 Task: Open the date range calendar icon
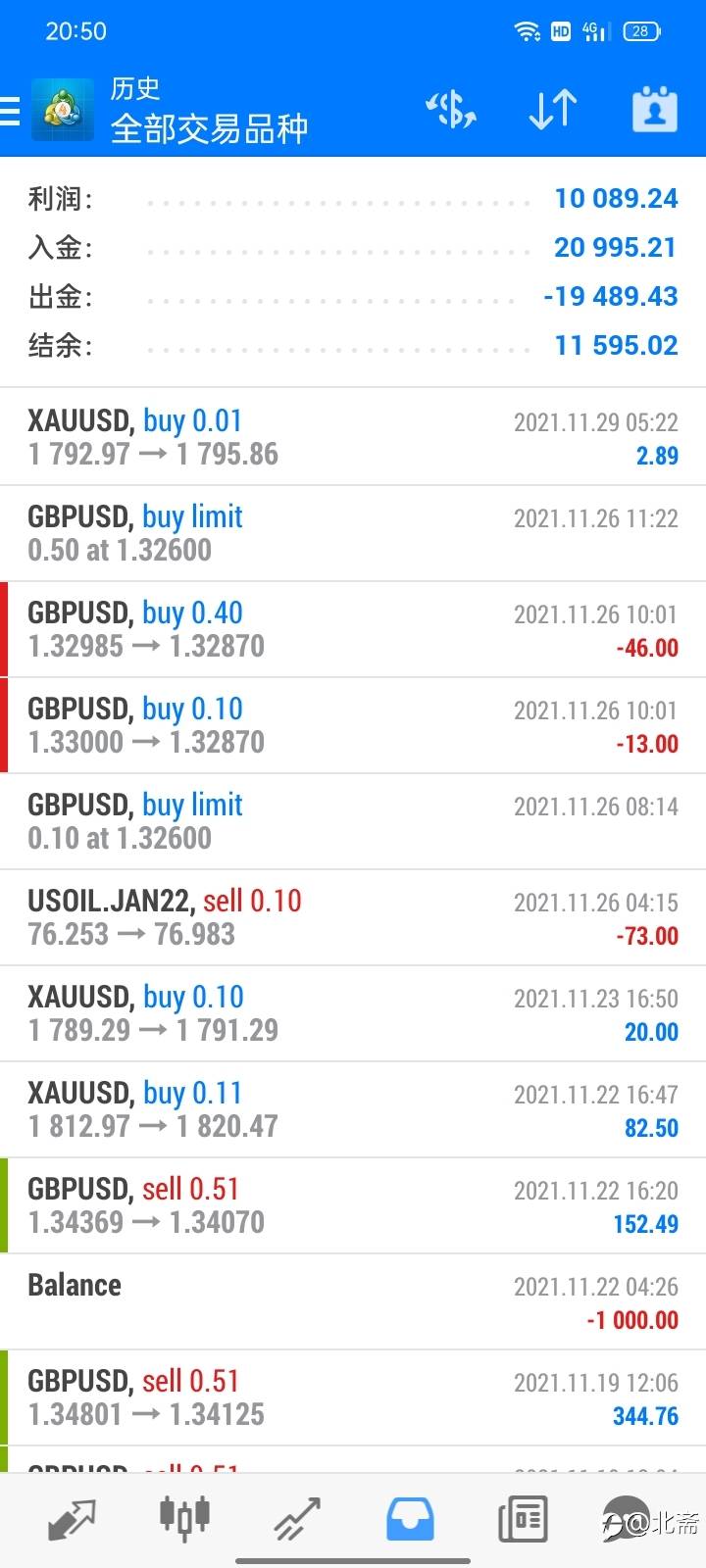click(x=654, y=109)
